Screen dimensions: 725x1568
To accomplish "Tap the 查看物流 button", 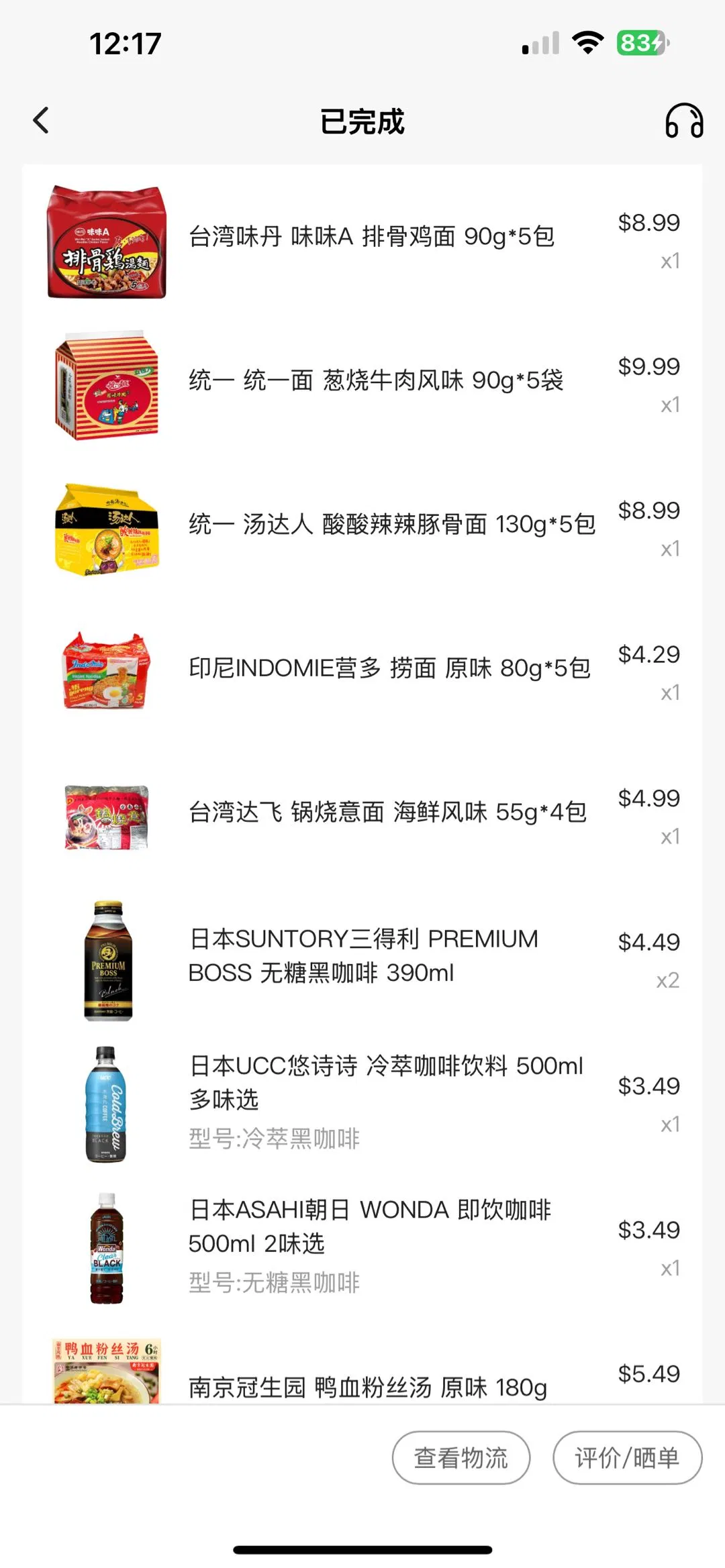I will coord(461,1457).
